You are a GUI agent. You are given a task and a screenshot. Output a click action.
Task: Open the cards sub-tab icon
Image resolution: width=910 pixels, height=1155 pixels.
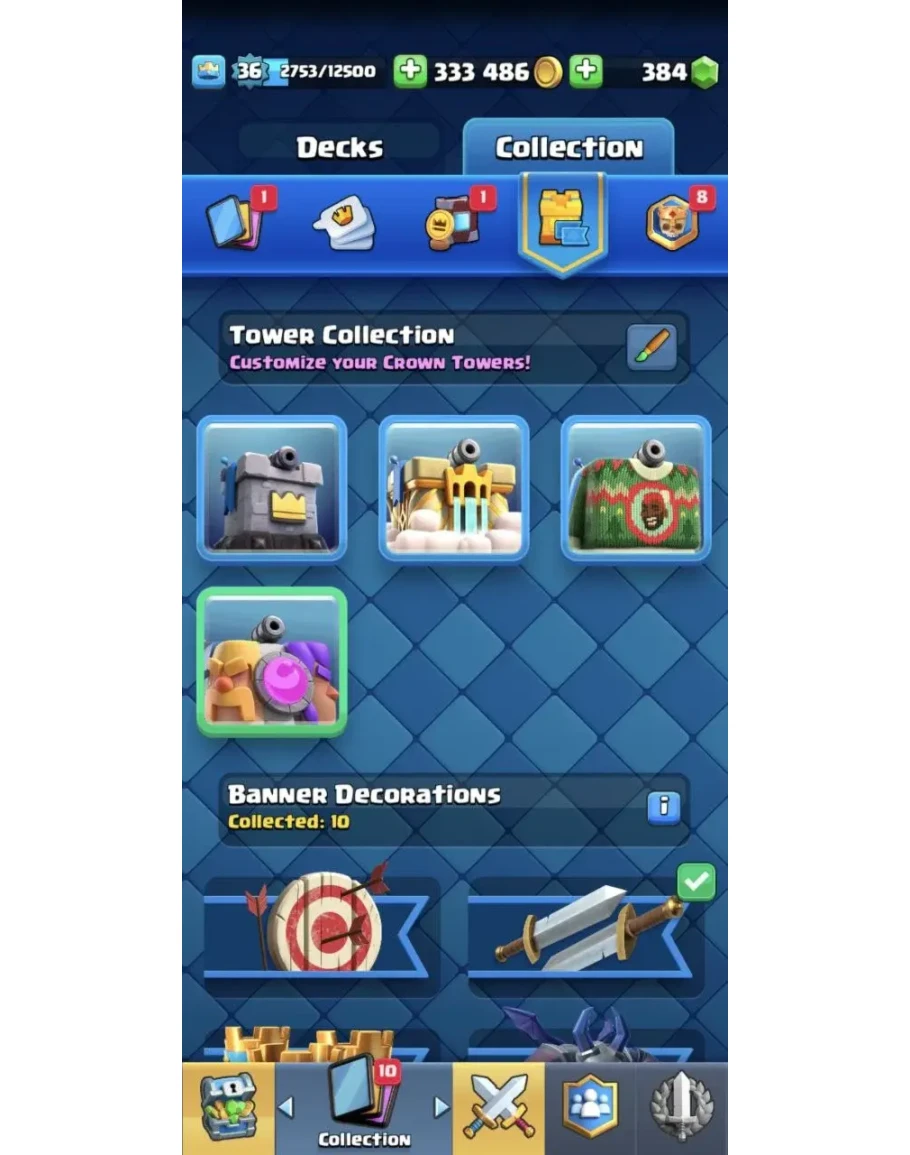click(236, 221)
